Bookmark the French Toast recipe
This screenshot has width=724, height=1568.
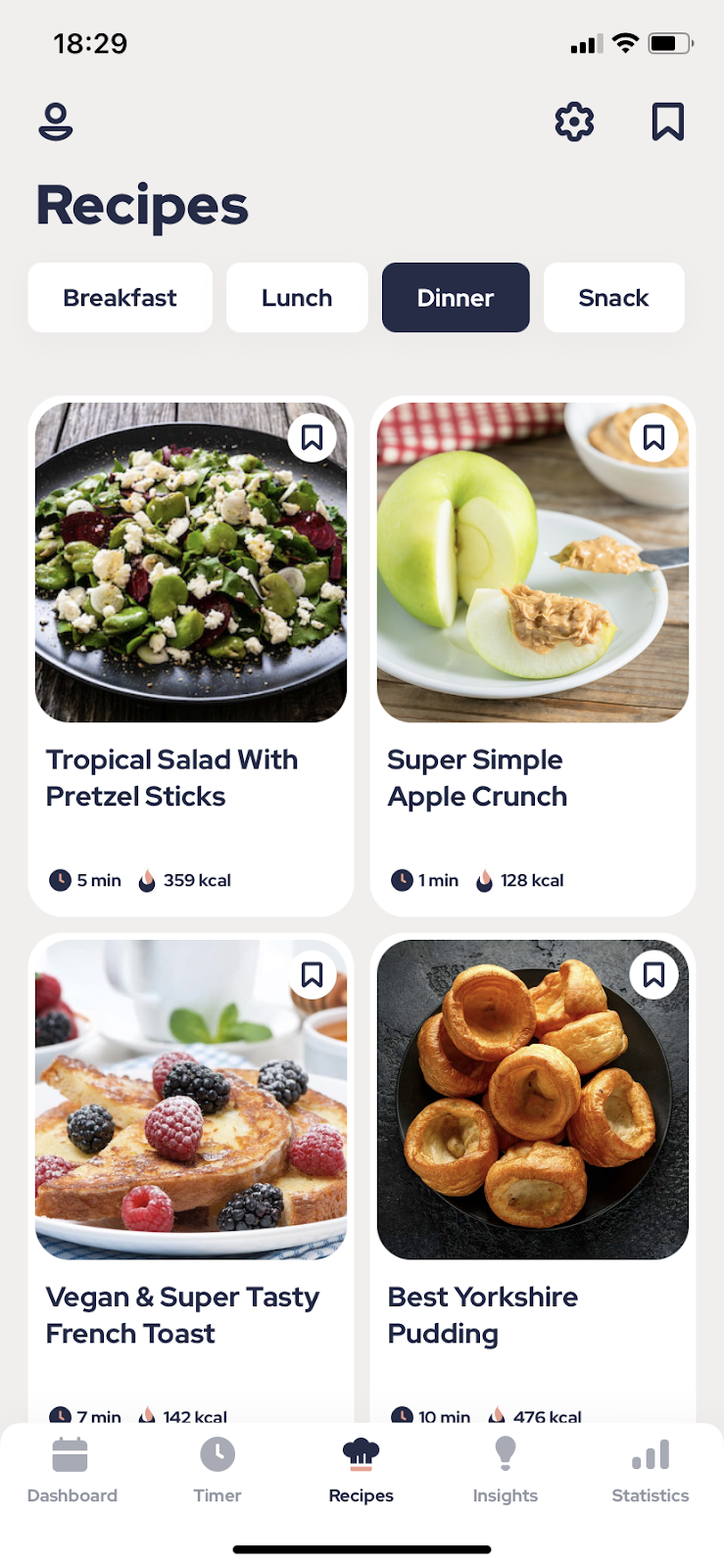313,974
